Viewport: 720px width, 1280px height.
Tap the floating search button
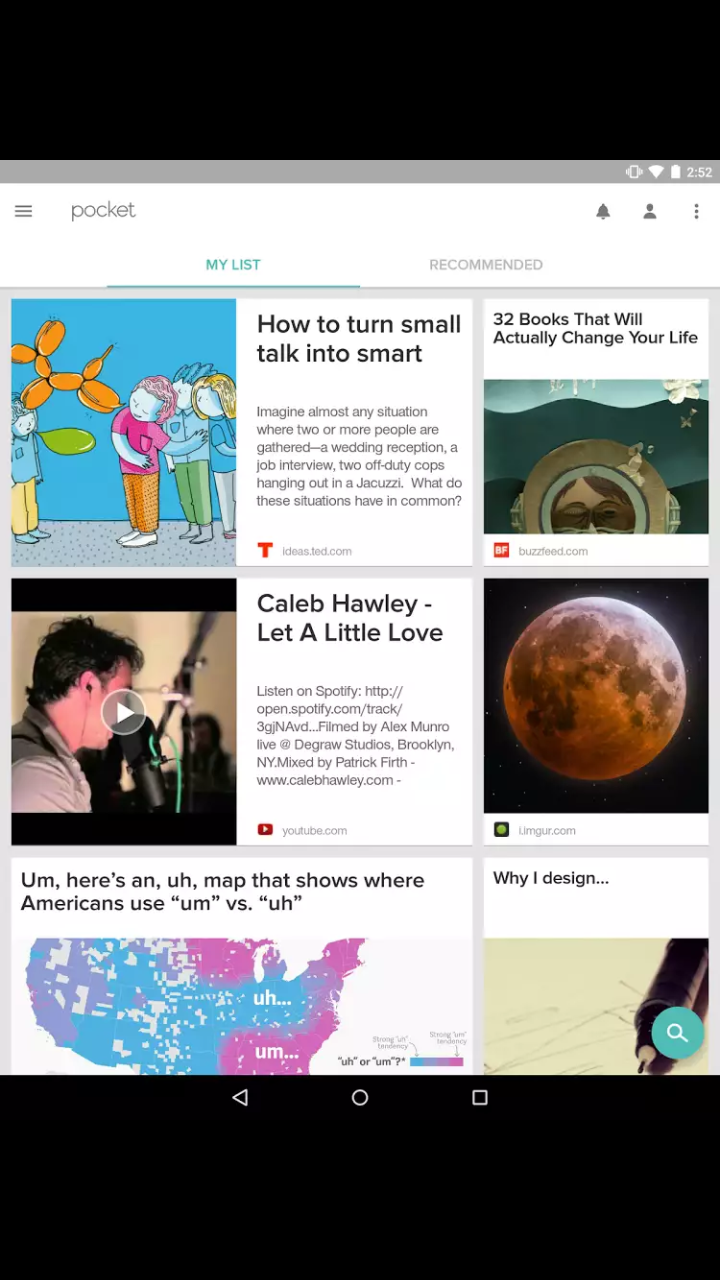(677, 1033)
